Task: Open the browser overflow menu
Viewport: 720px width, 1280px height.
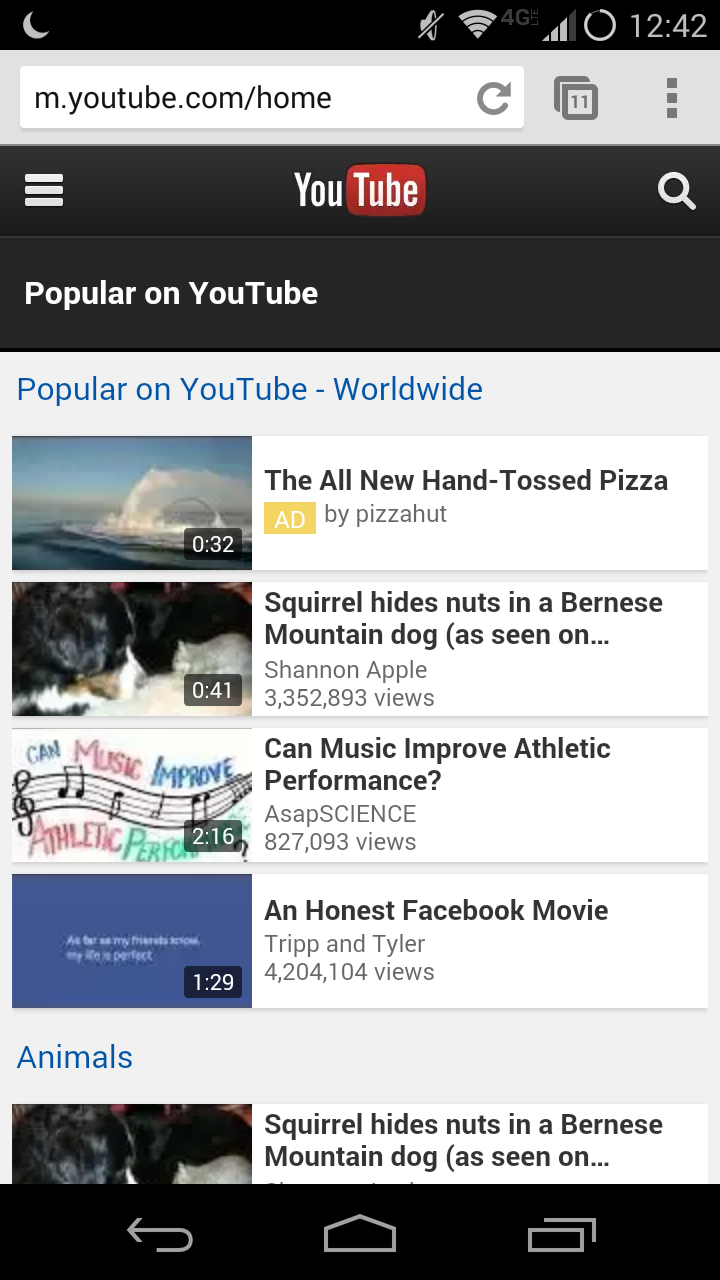Action: point(672,98)
